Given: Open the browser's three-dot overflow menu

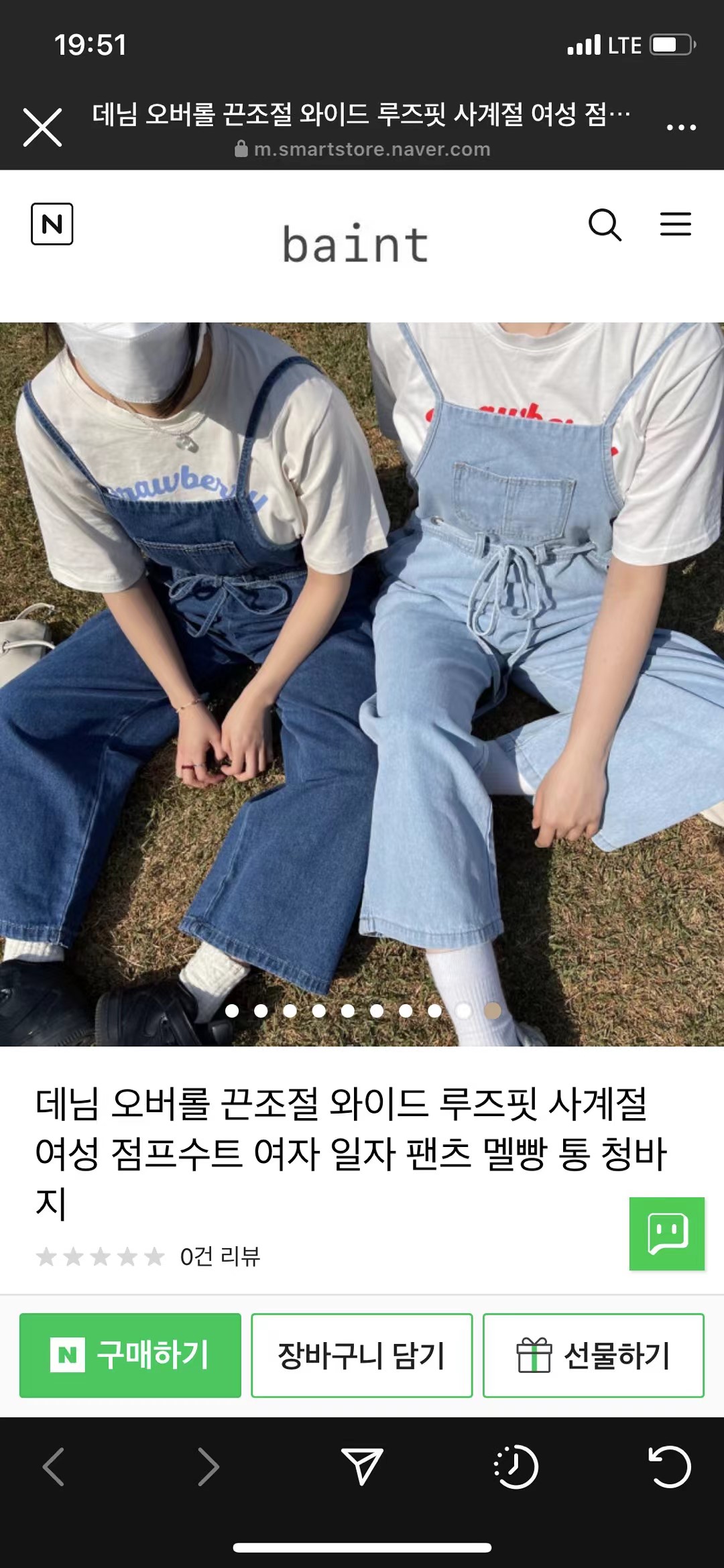Looking at the screenshot, I should [x=681, y=127].
